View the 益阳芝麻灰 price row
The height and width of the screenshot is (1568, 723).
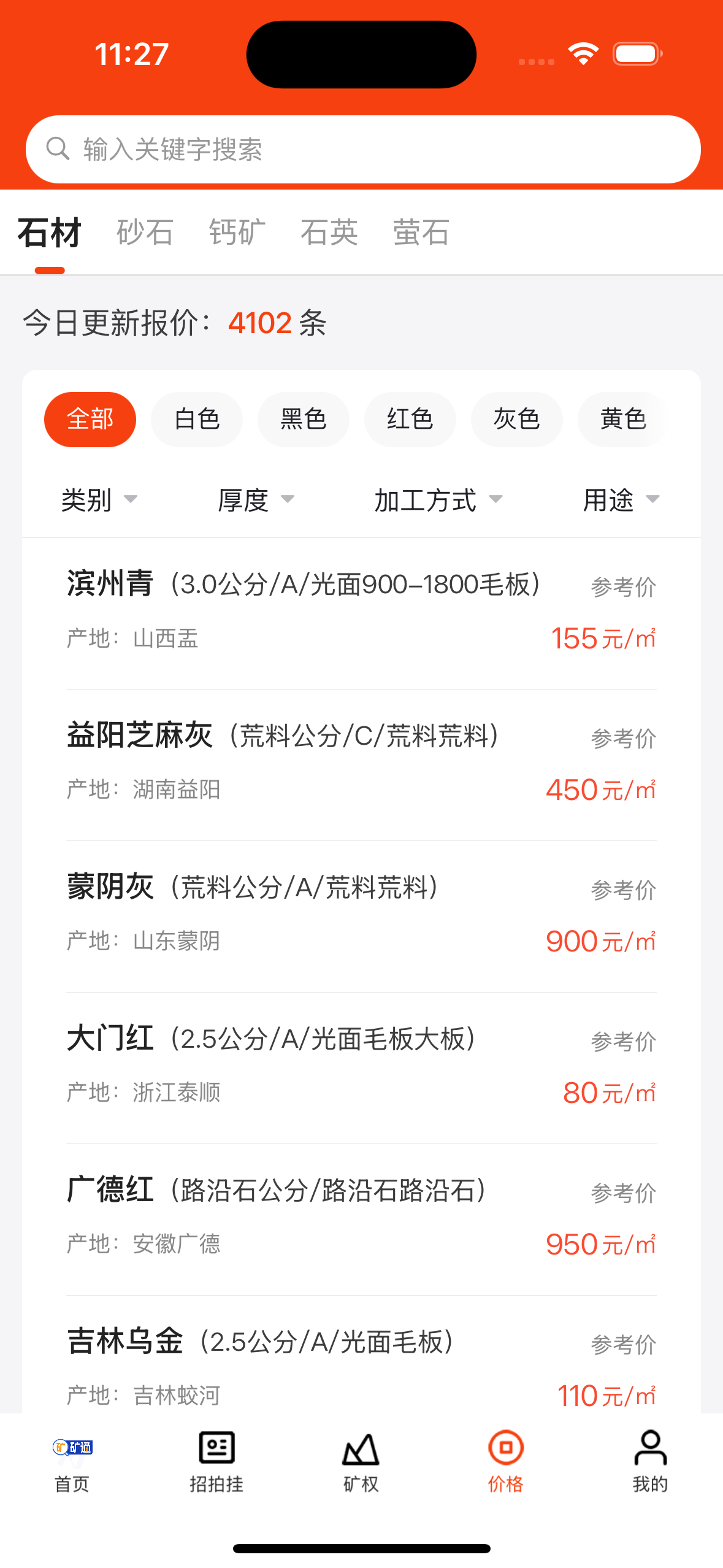point(361,766)
